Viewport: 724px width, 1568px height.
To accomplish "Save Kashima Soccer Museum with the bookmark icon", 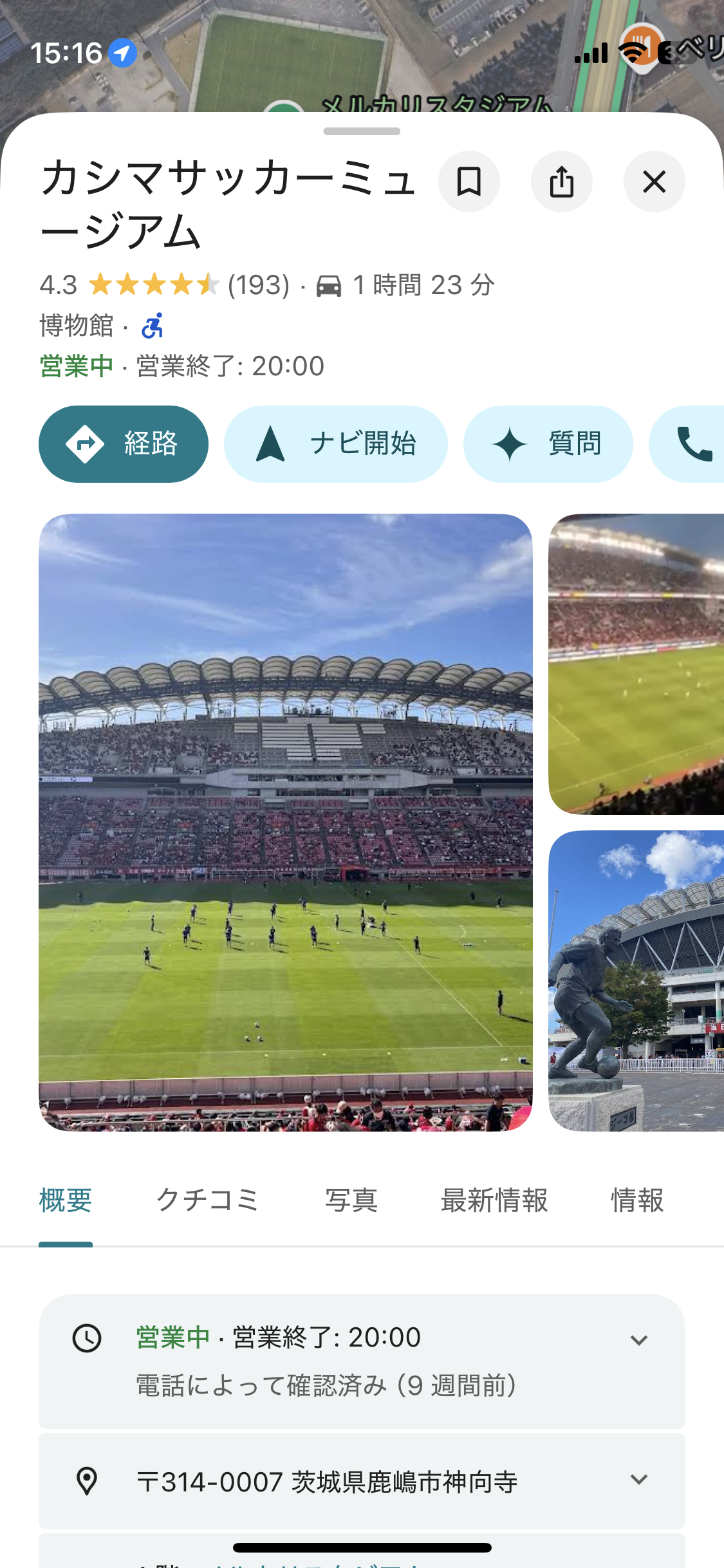I will [x=469, y=182].
